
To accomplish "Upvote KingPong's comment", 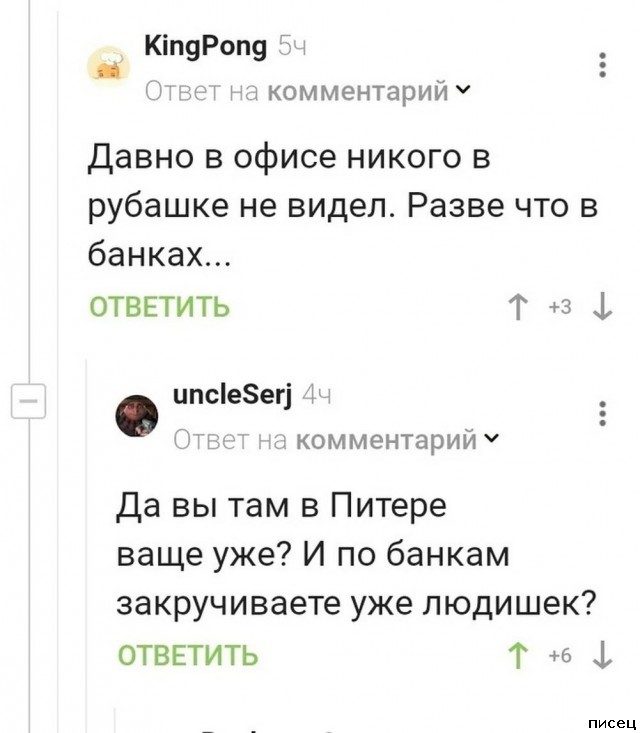I will 519,307.
